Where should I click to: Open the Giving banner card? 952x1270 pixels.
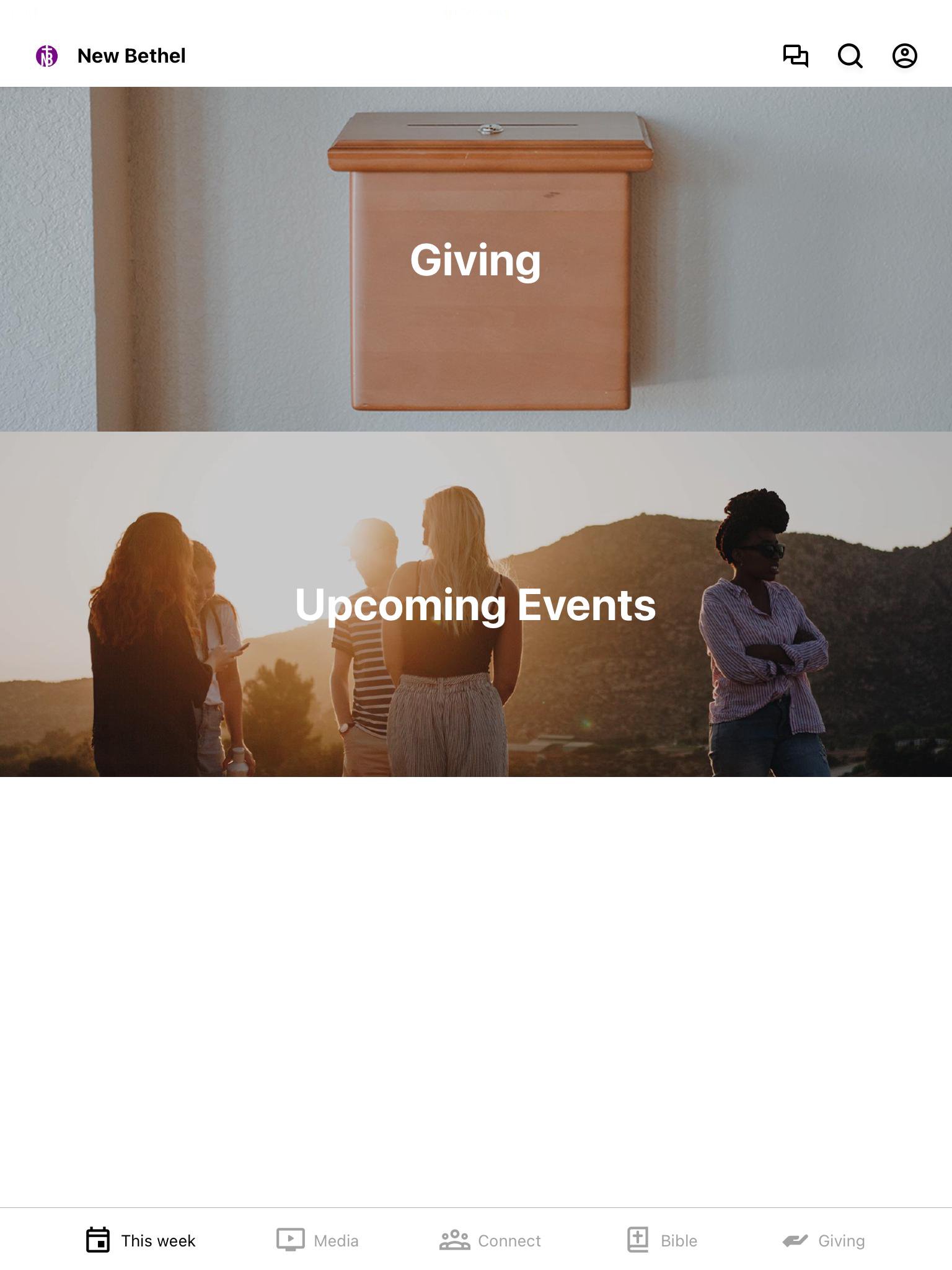476,259
